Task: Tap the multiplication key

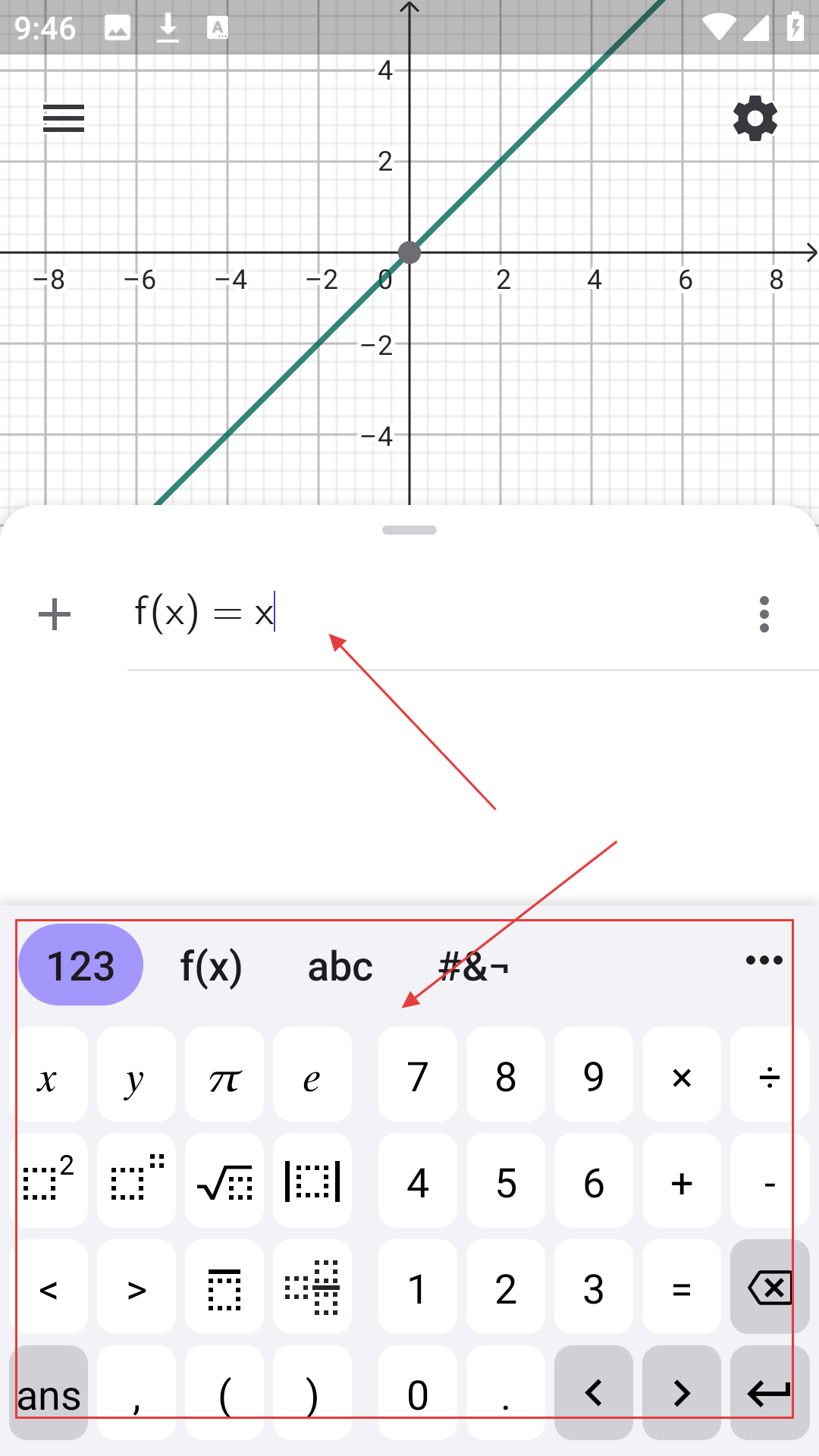Action: click(x=682, y=1075)
